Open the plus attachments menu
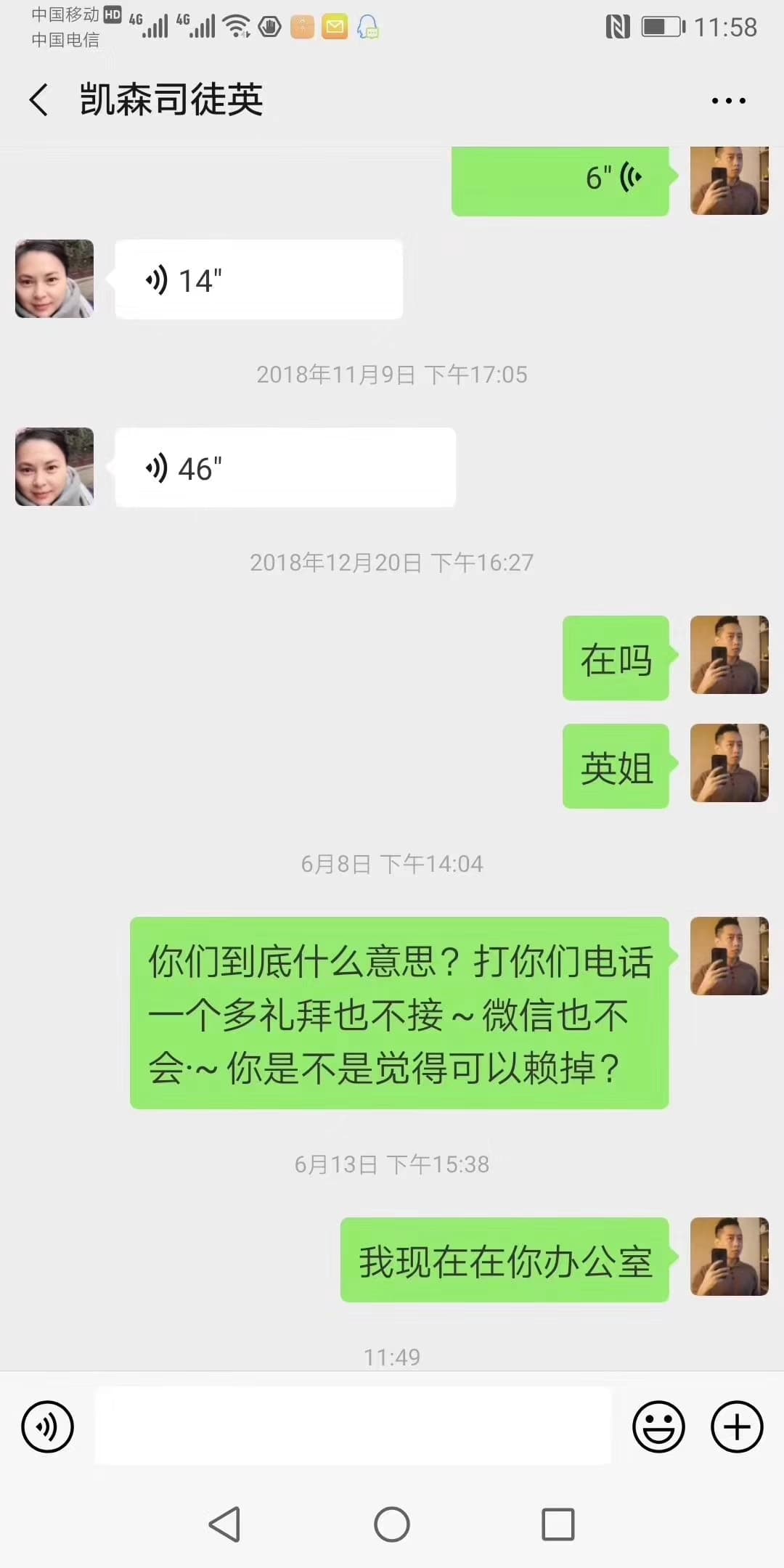 click(736, 1426)
